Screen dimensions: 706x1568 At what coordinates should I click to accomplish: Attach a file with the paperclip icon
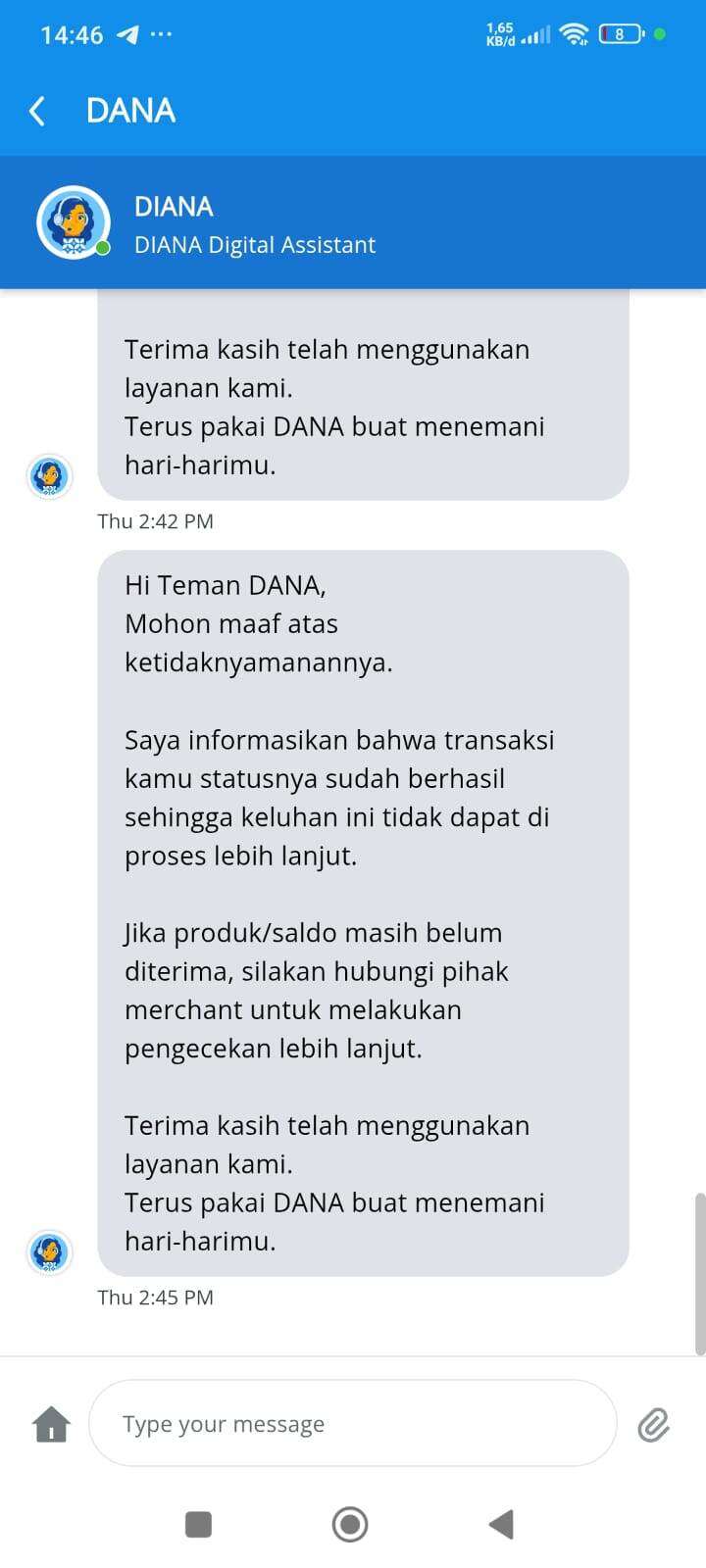point(653,1425)
